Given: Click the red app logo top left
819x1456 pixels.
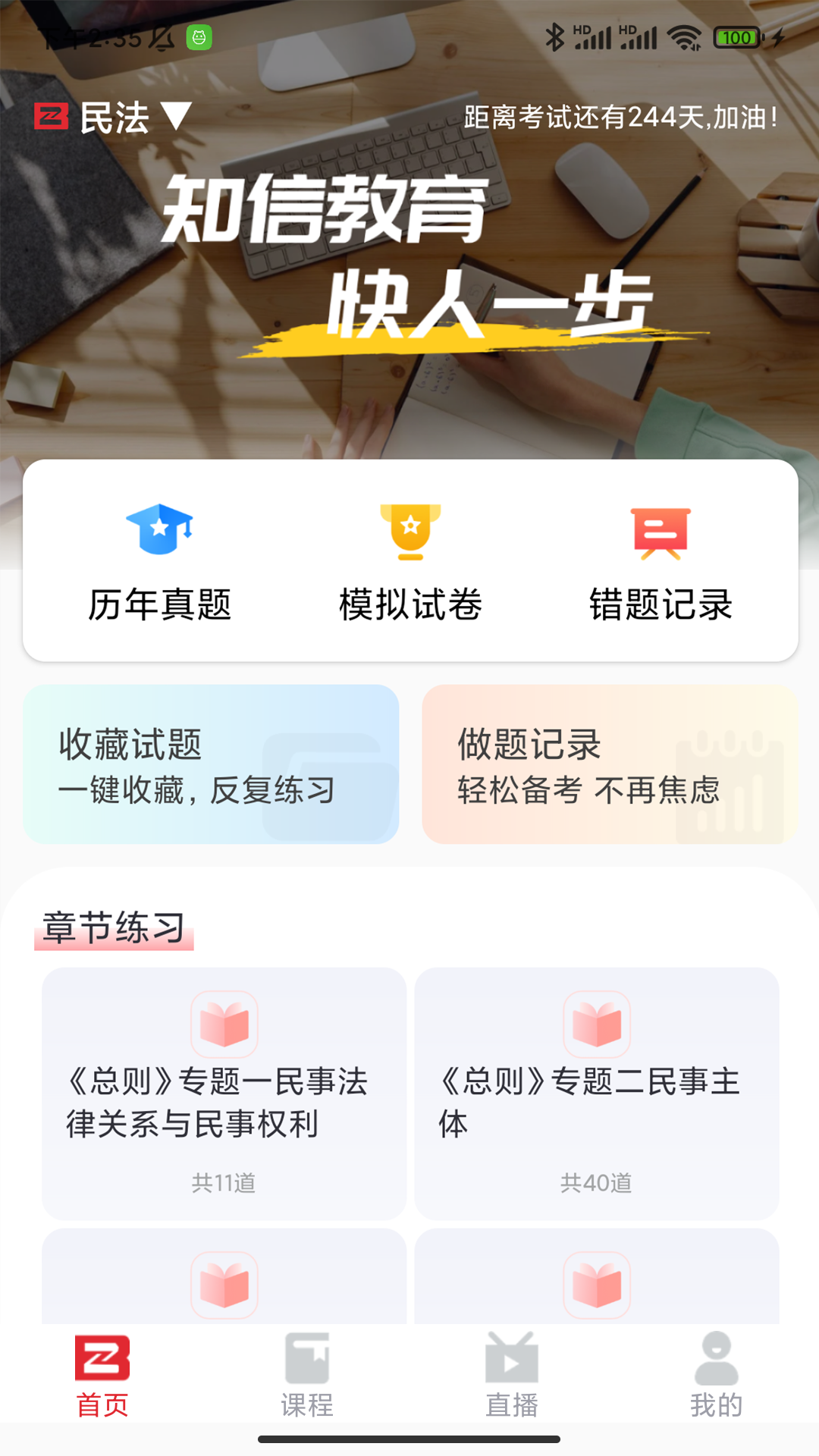Looking at the screenshot, I should pos(51,118).
